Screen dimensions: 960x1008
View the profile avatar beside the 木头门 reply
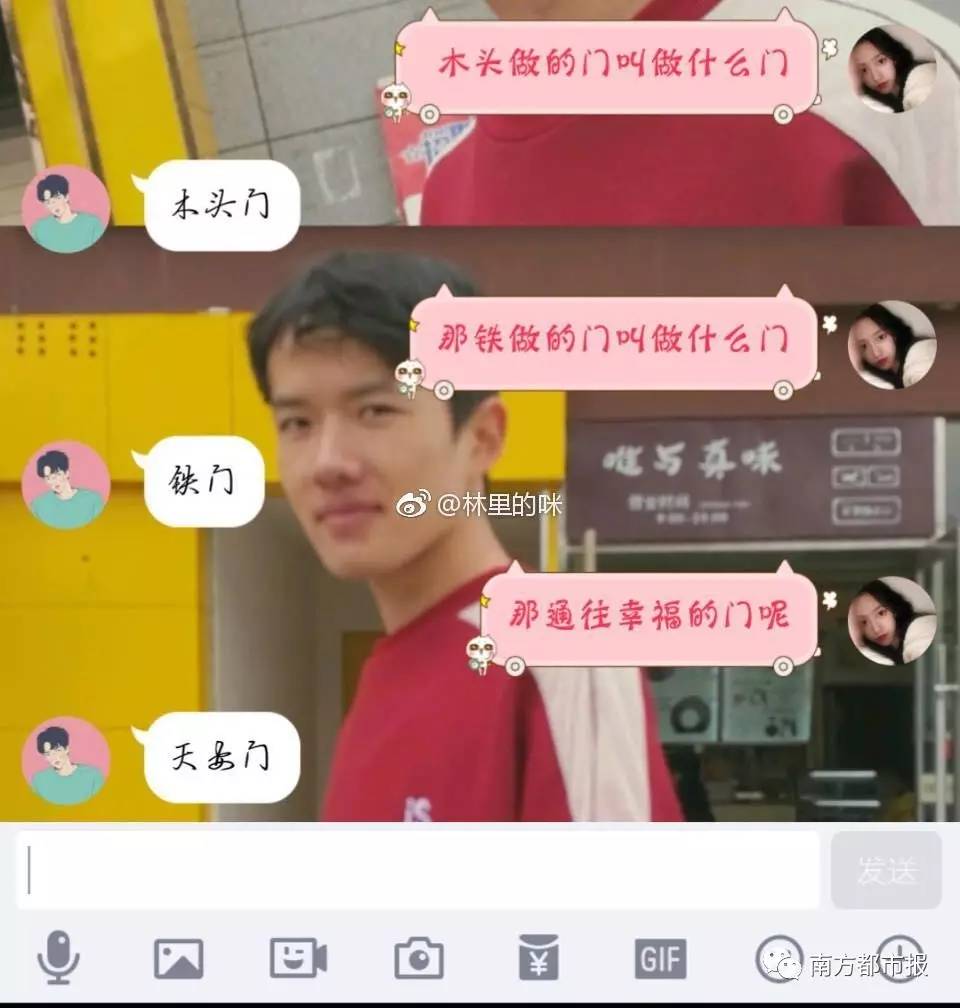pyautogui.click(x=66, y=208)
